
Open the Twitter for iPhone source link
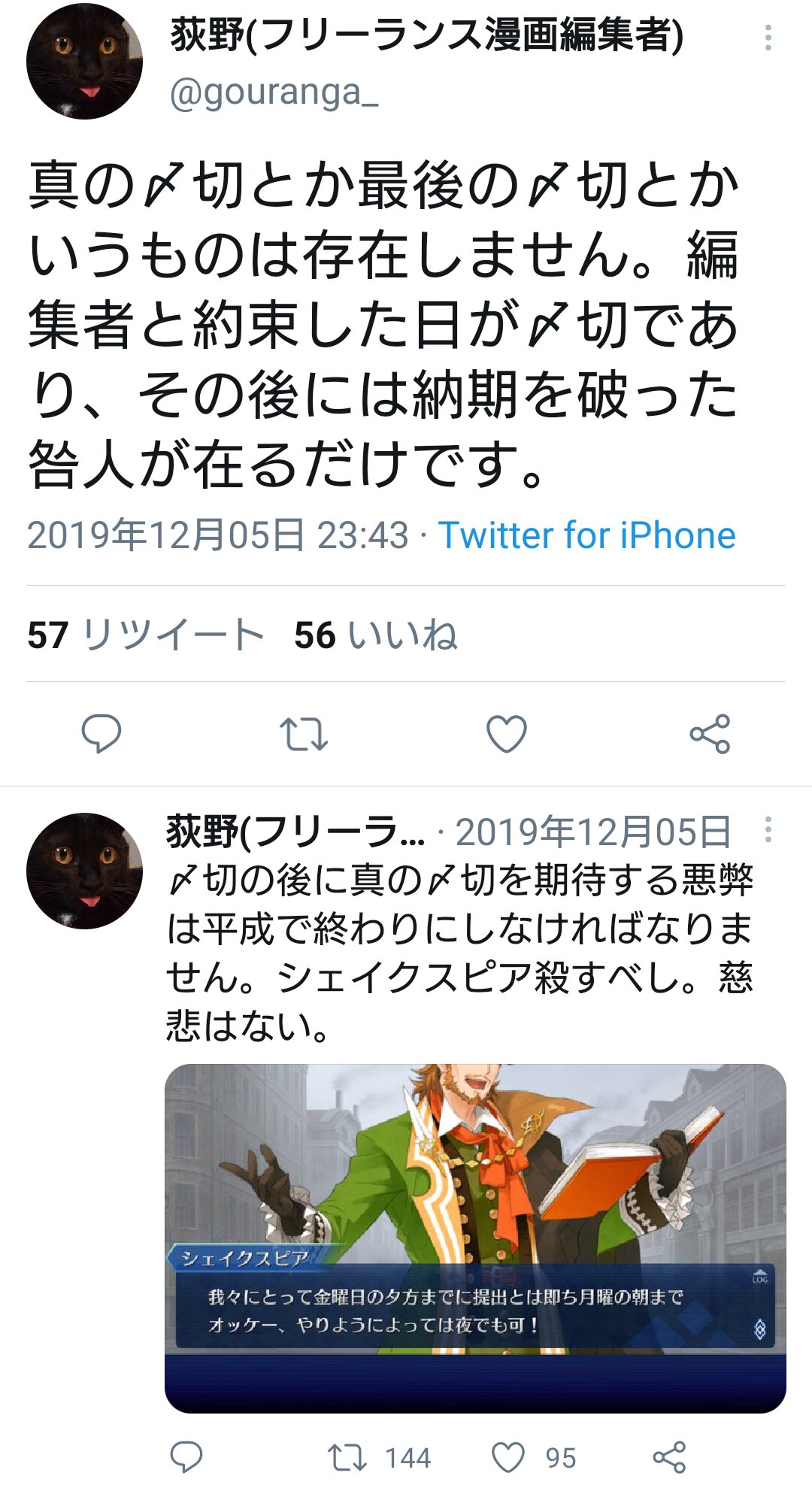click(x=586, y=535)
